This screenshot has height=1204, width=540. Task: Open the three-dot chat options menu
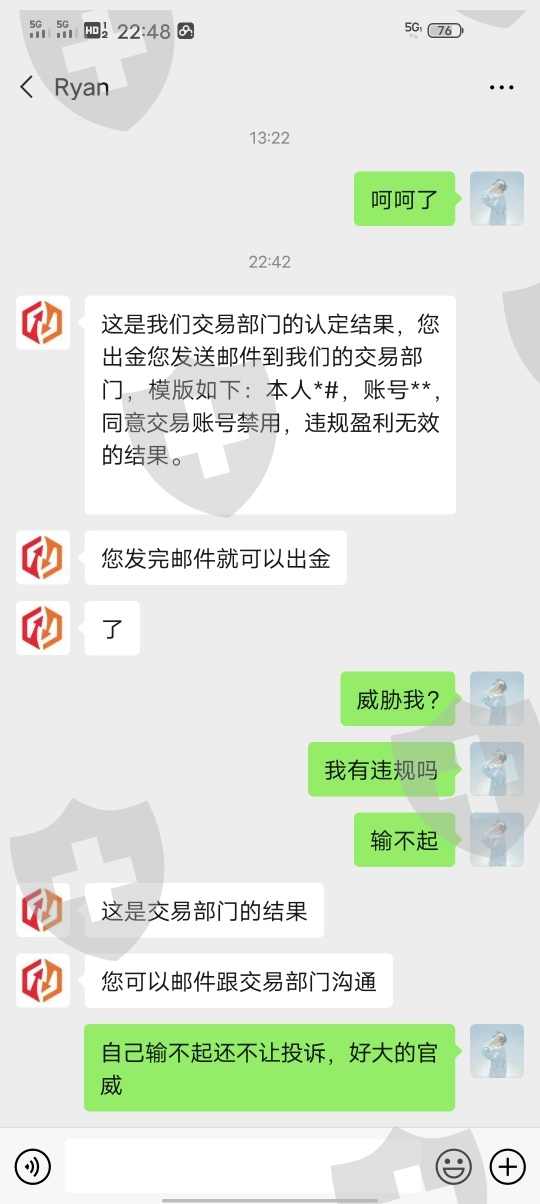(x=501, y=88)
